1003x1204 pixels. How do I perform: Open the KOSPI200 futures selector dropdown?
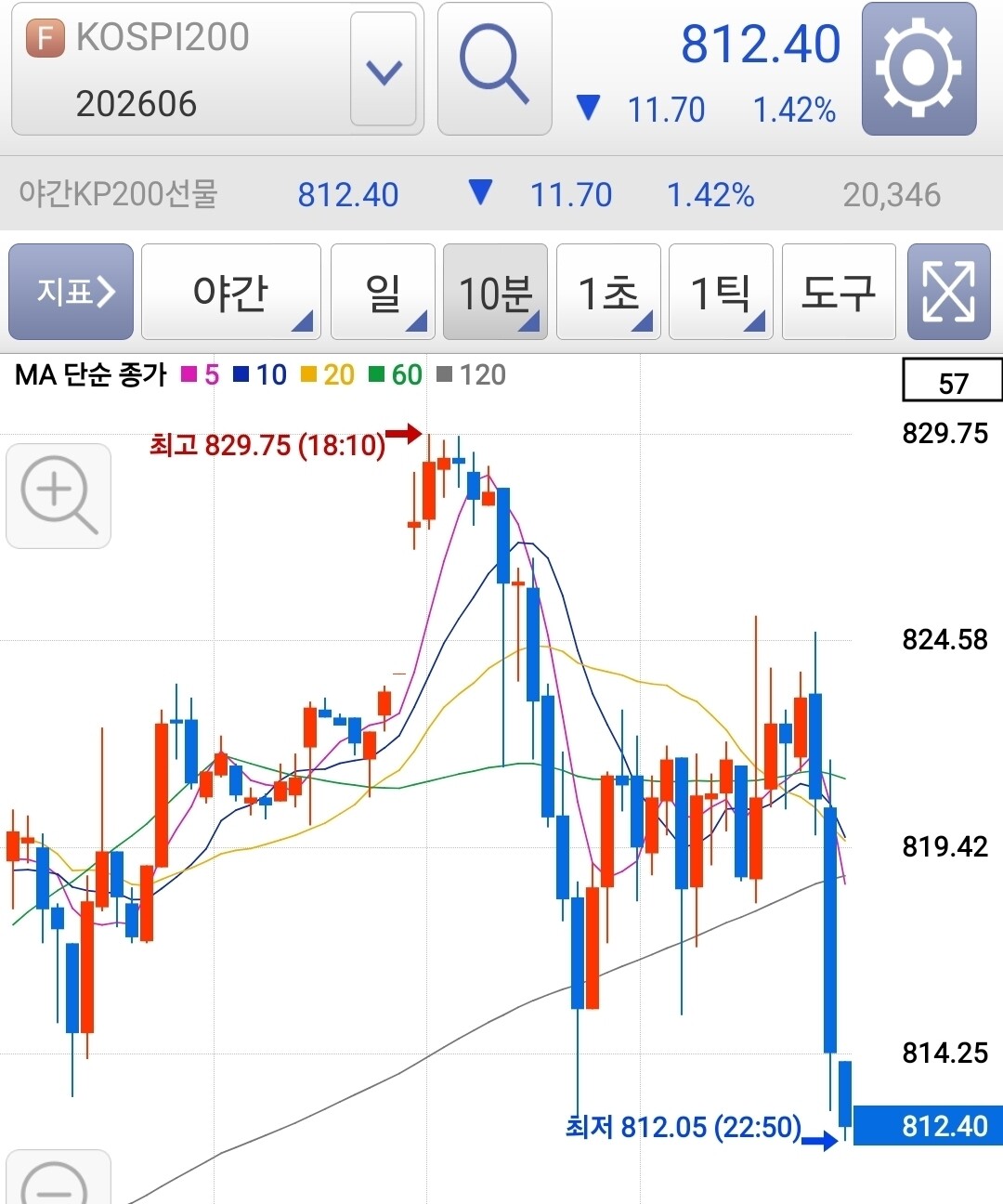click(383, 70)
